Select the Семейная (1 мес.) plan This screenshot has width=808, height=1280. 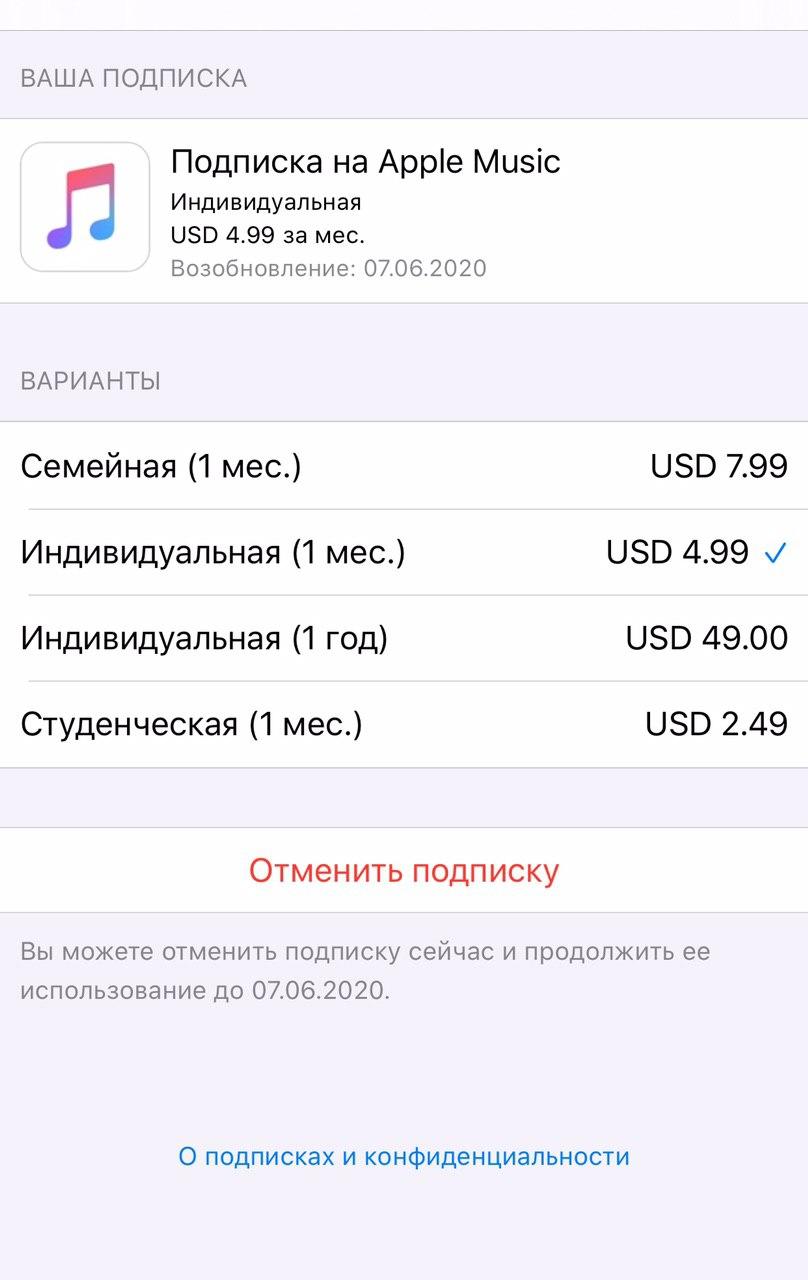[404, 466]
